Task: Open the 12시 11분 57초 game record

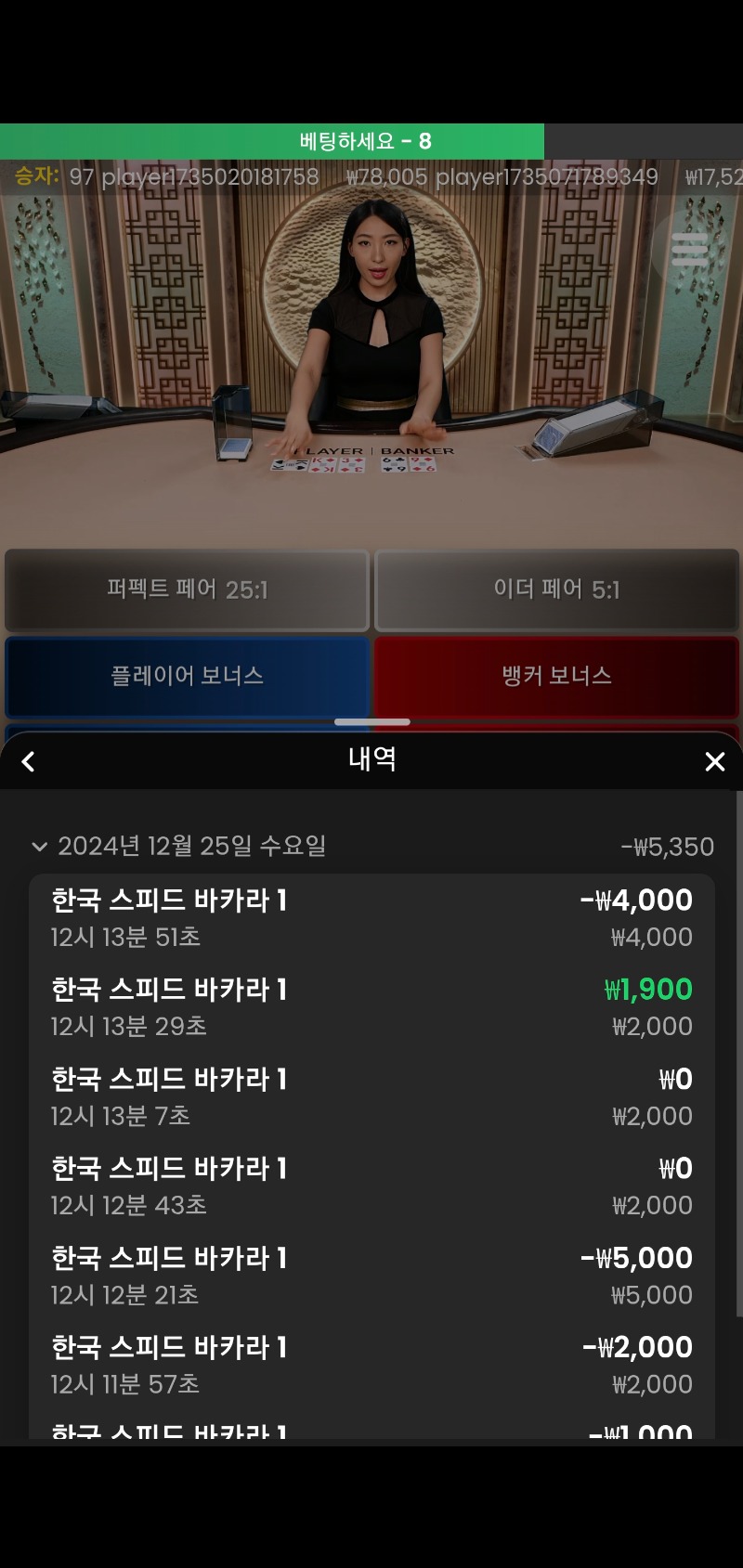Action: pyautogui.click(x=371, y=1366)
